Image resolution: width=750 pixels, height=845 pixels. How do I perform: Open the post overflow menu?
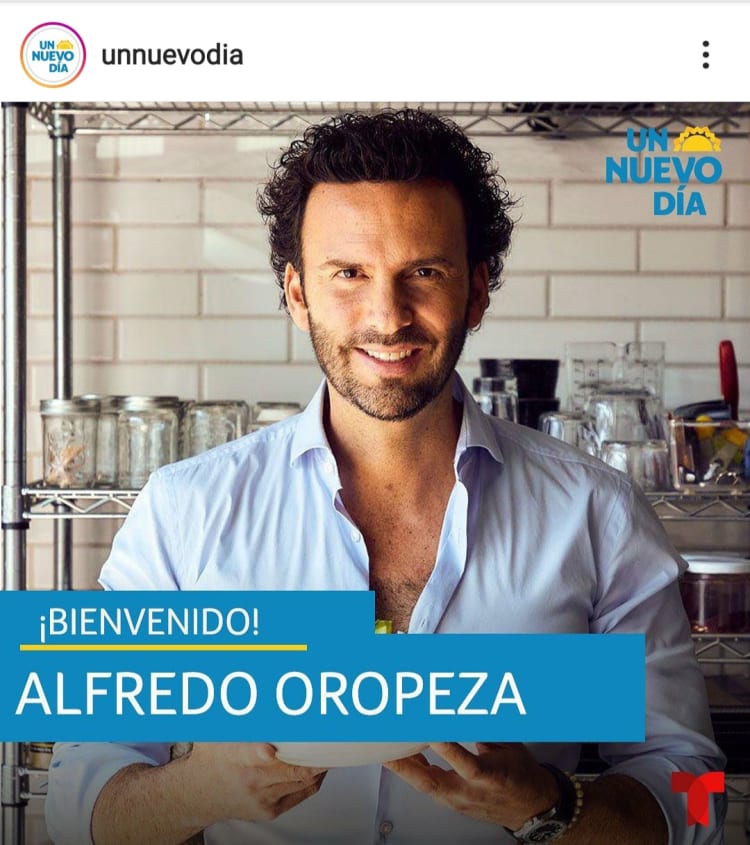click(x=705, y=55)
